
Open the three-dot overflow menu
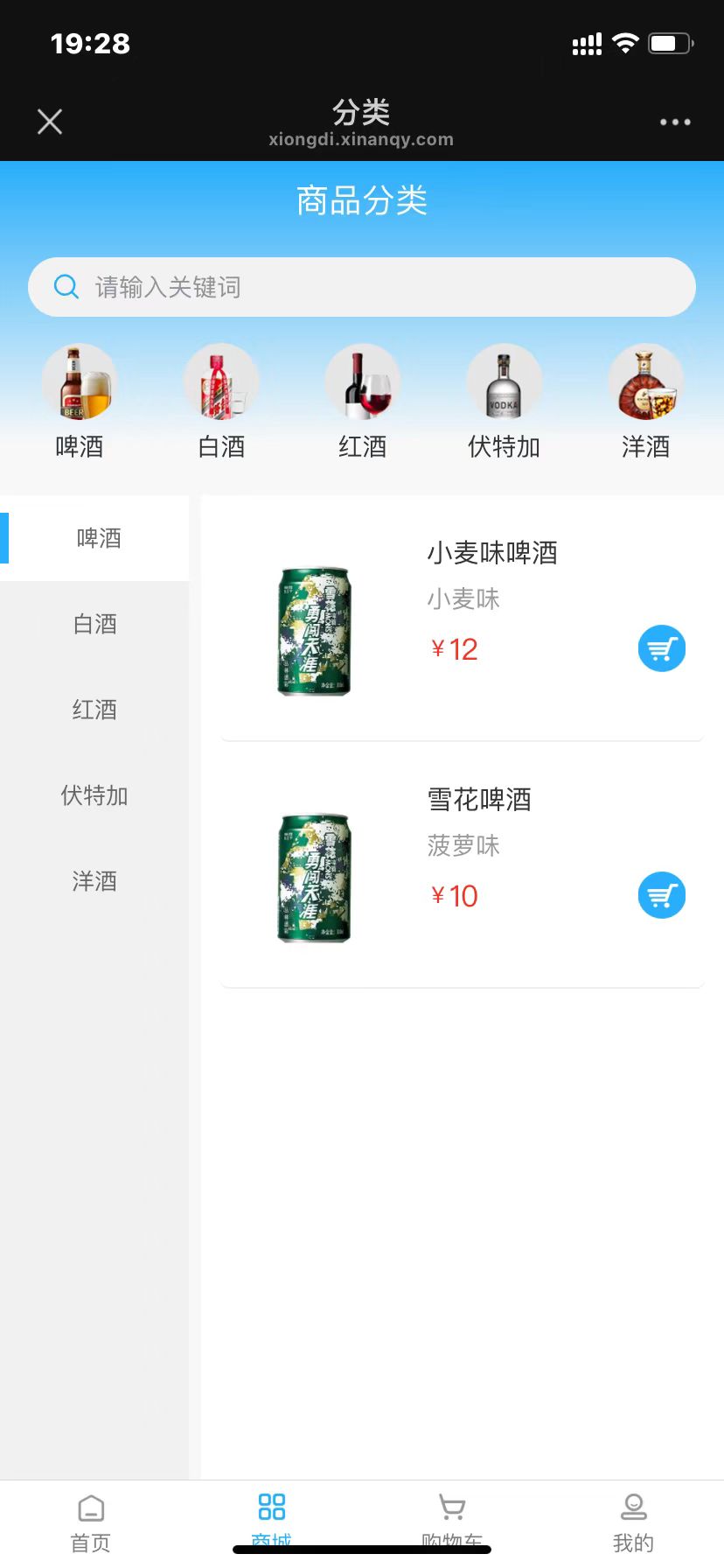[x=675, y=122]
